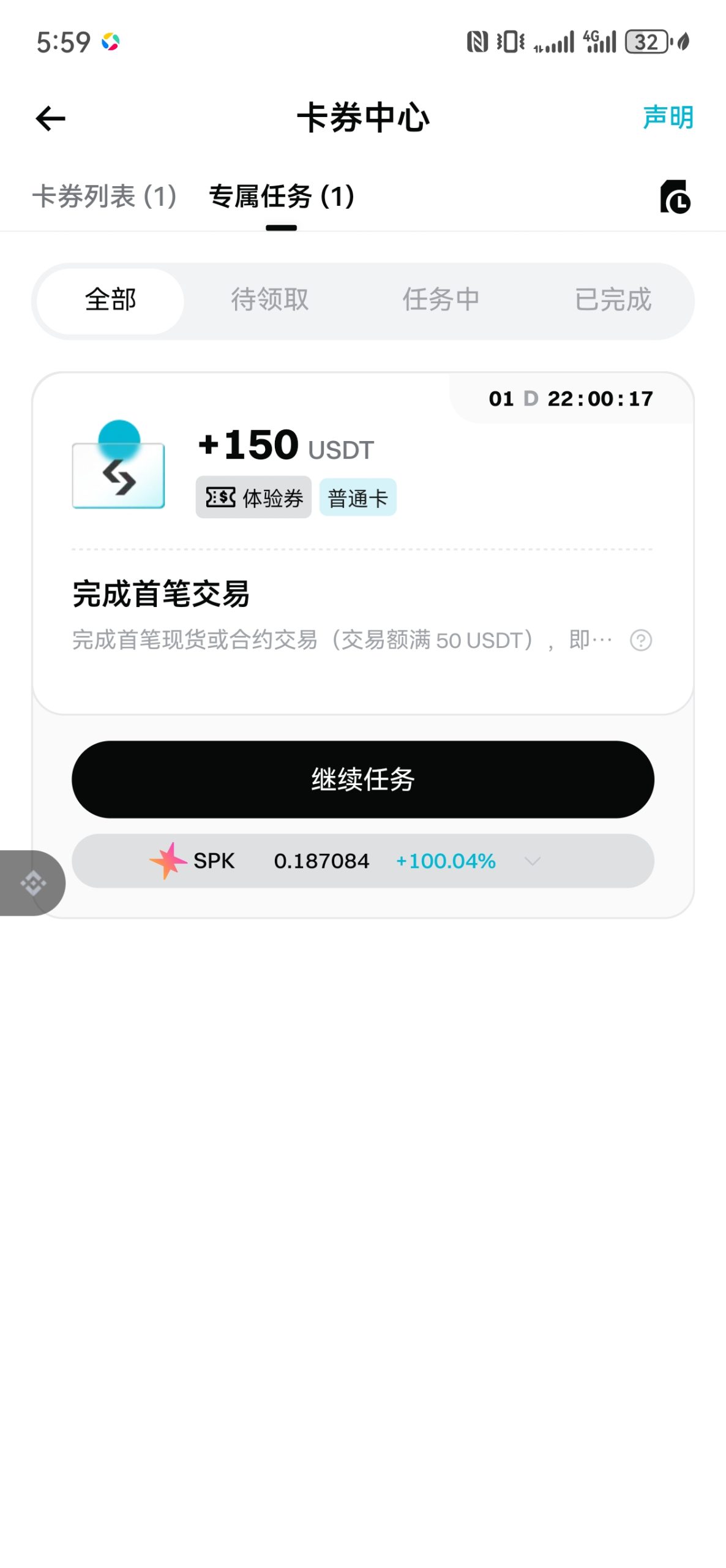Tap the countdown timer showing 01 D 22:00:17
Image resolution: width=726 pixels, height=1568 pixels.
[571, 398]
